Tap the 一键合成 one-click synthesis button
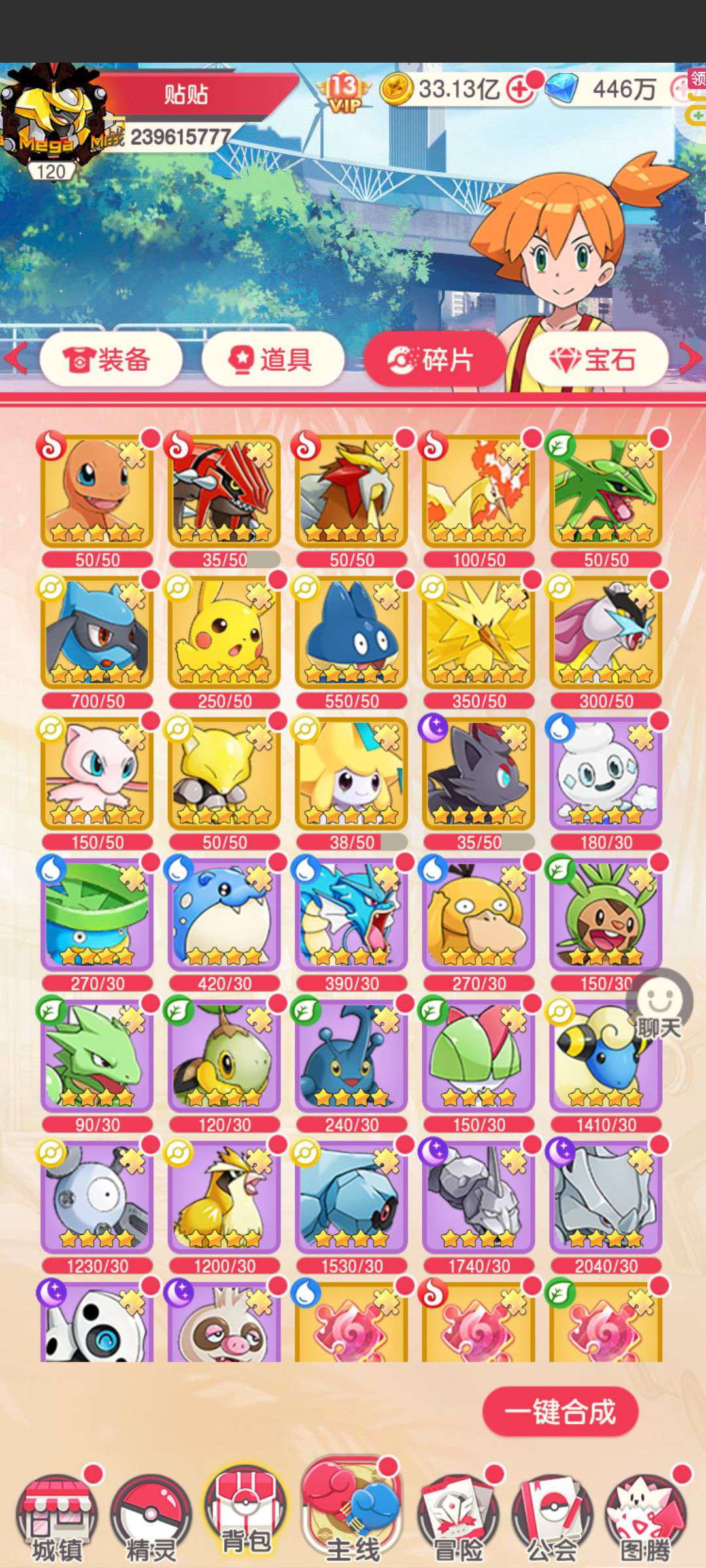This screenshot has height=1568, width=706. click(x=560, y=1412)
